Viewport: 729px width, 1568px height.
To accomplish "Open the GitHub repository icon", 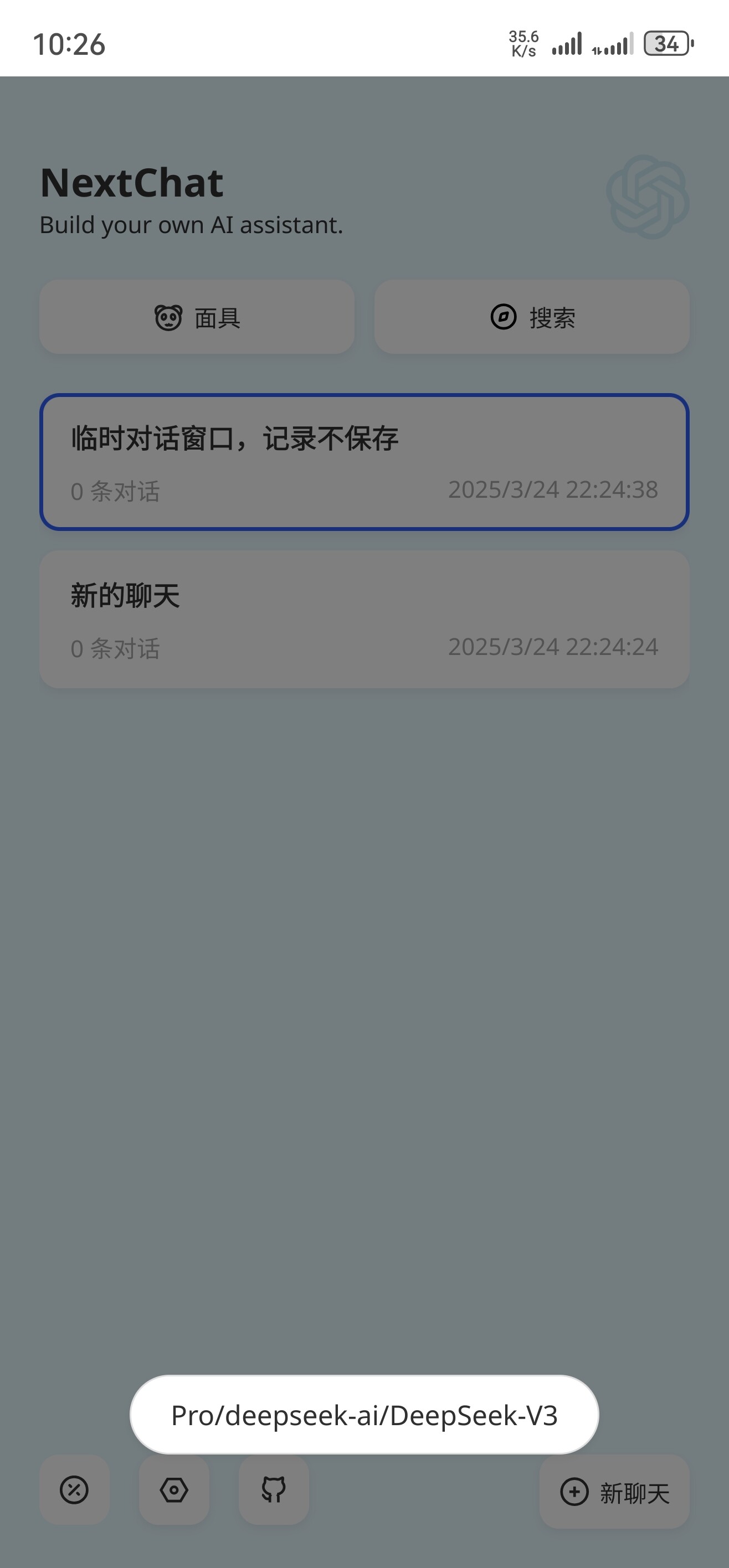I will coord(274,1490).
